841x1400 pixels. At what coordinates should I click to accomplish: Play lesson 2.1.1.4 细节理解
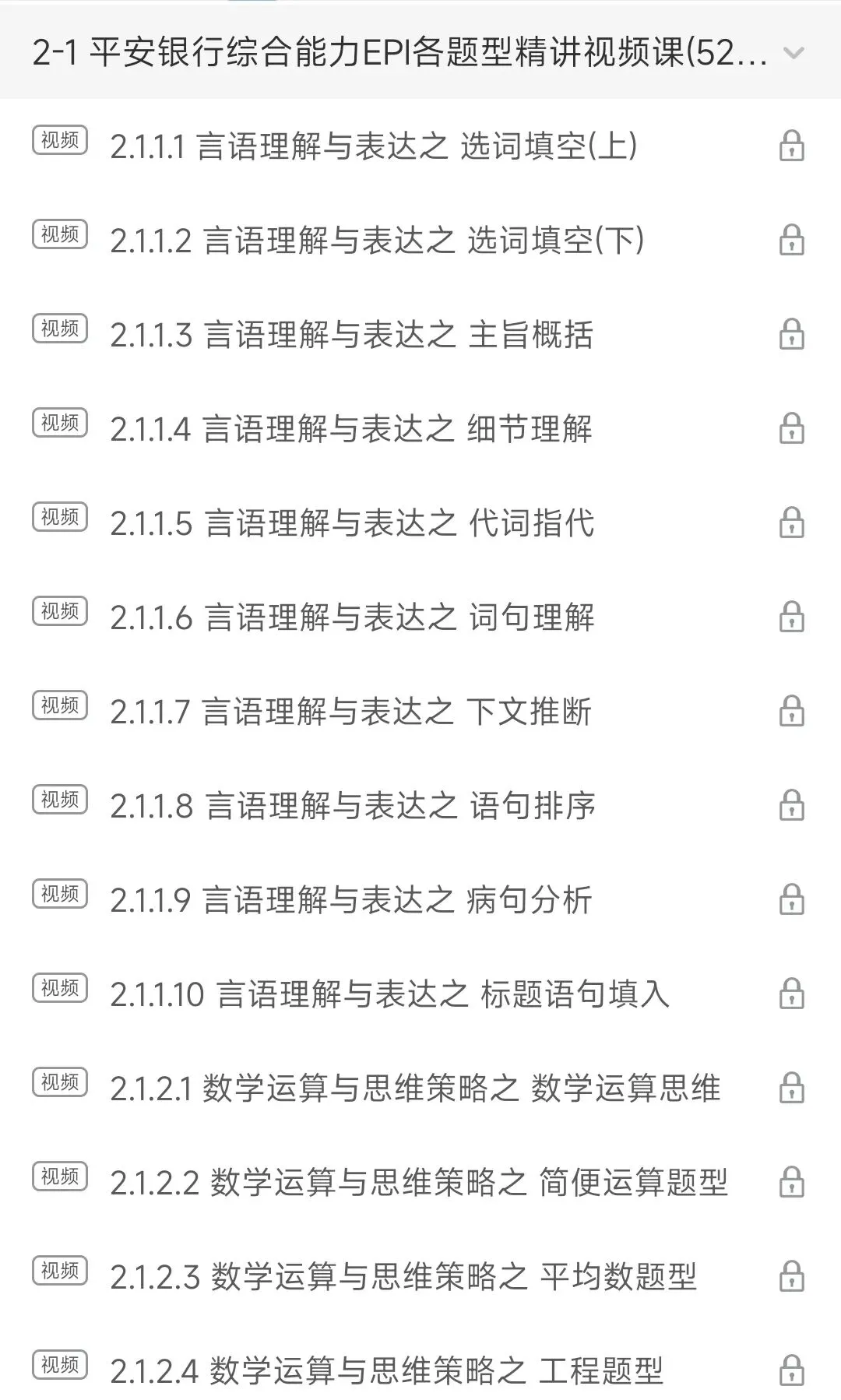(351, 429)
